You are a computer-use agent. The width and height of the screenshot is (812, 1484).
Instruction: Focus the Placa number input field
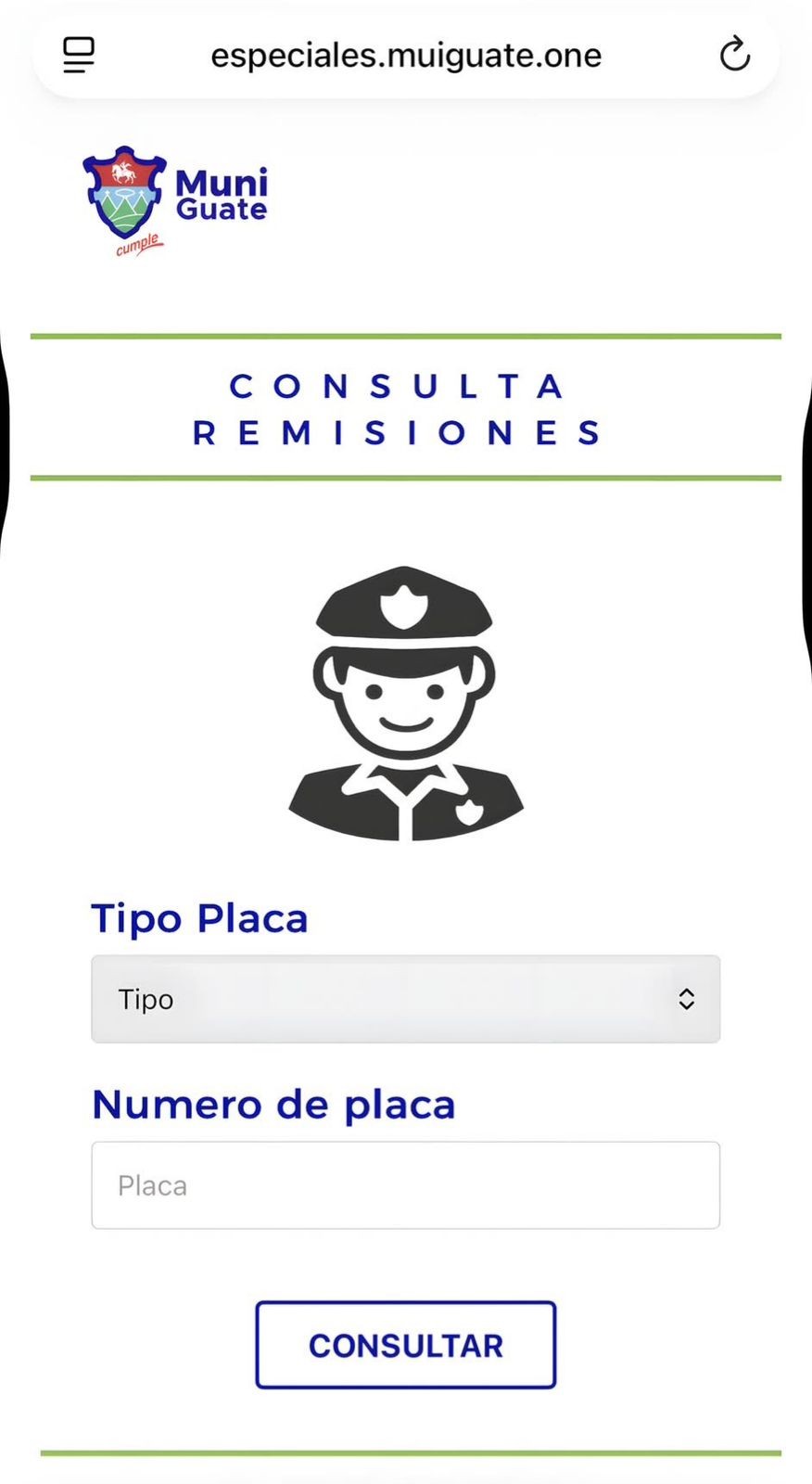click(x=405, y=1185)
